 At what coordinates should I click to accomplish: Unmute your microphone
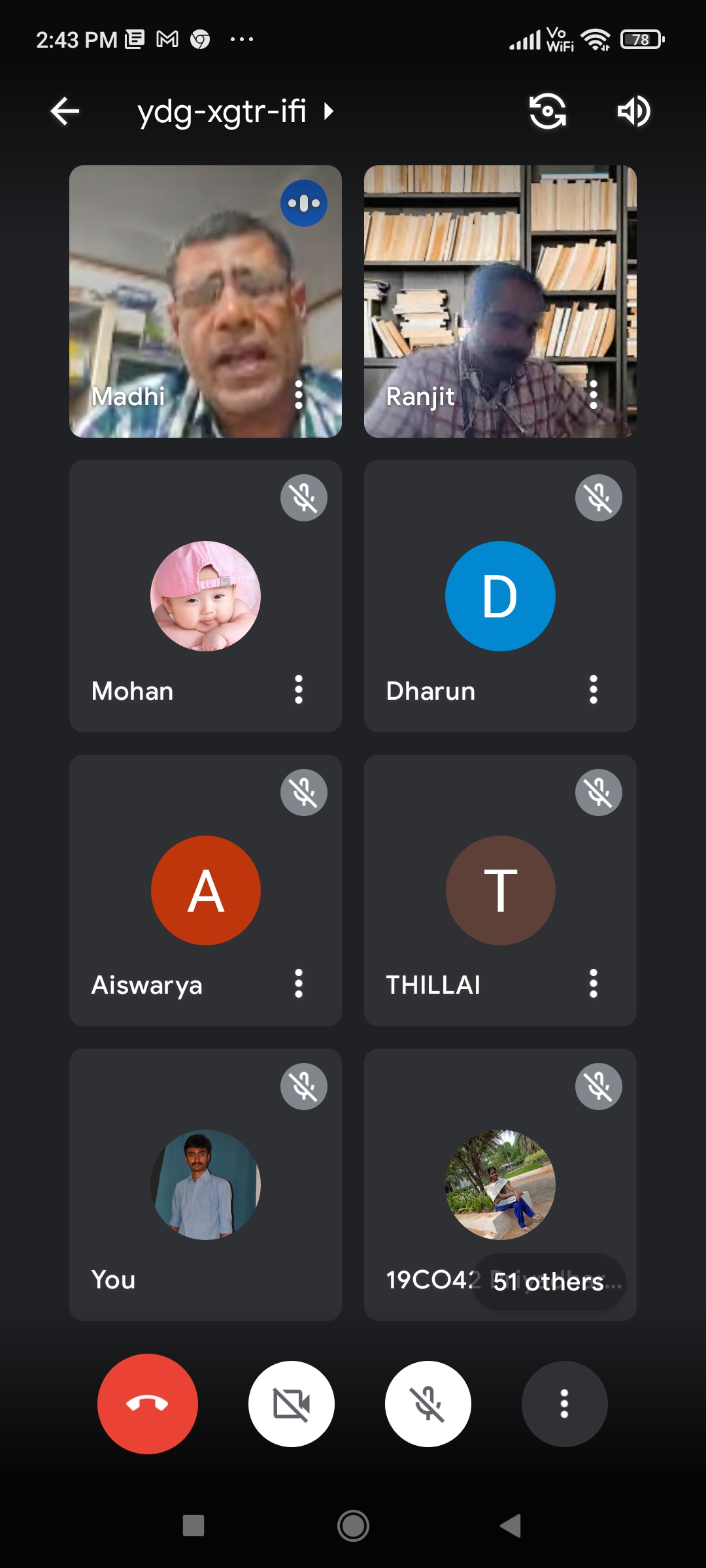(428, 1403)
